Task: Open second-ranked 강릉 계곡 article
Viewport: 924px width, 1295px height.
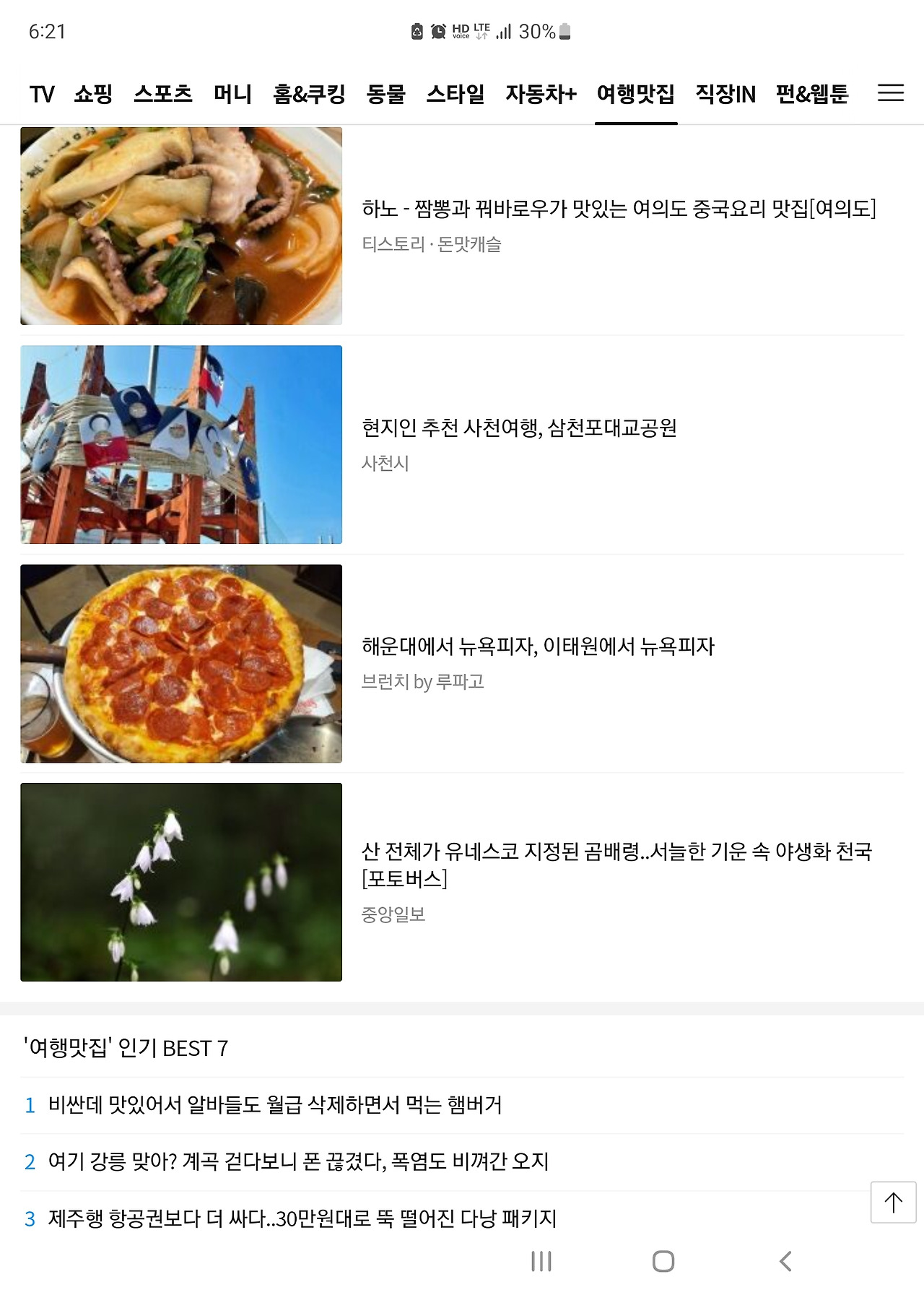Action: [298, 1161]
